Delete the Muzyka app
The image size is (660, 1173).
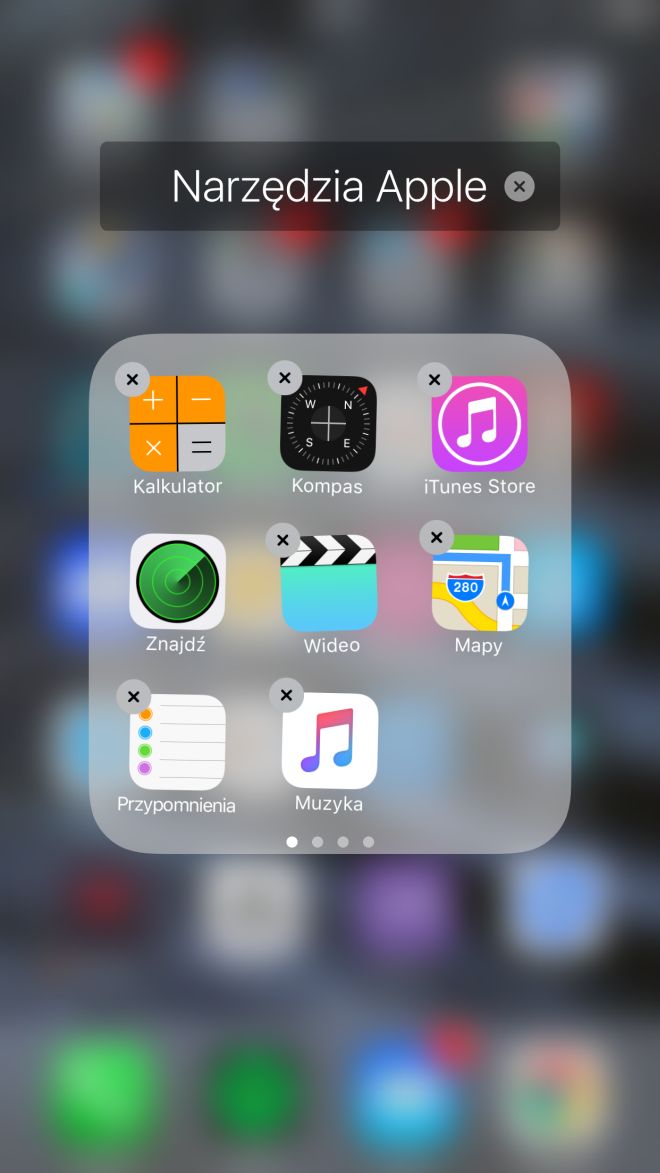[286, 694]
